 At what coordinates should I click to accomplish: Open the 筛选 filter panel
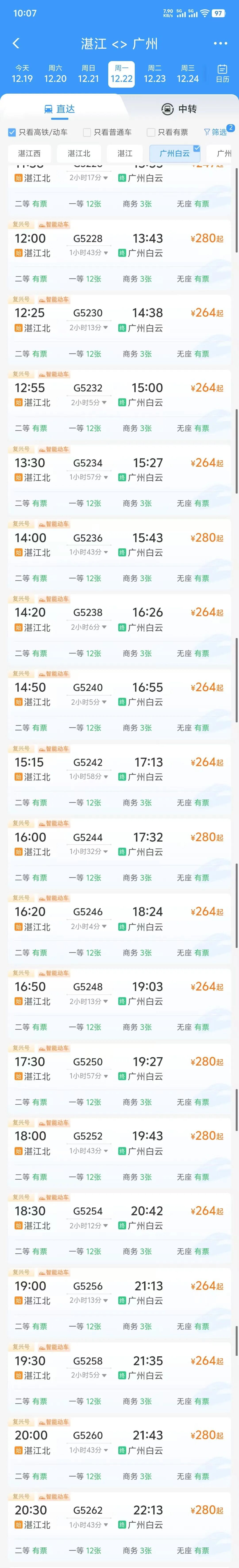[x=216, y=132]
